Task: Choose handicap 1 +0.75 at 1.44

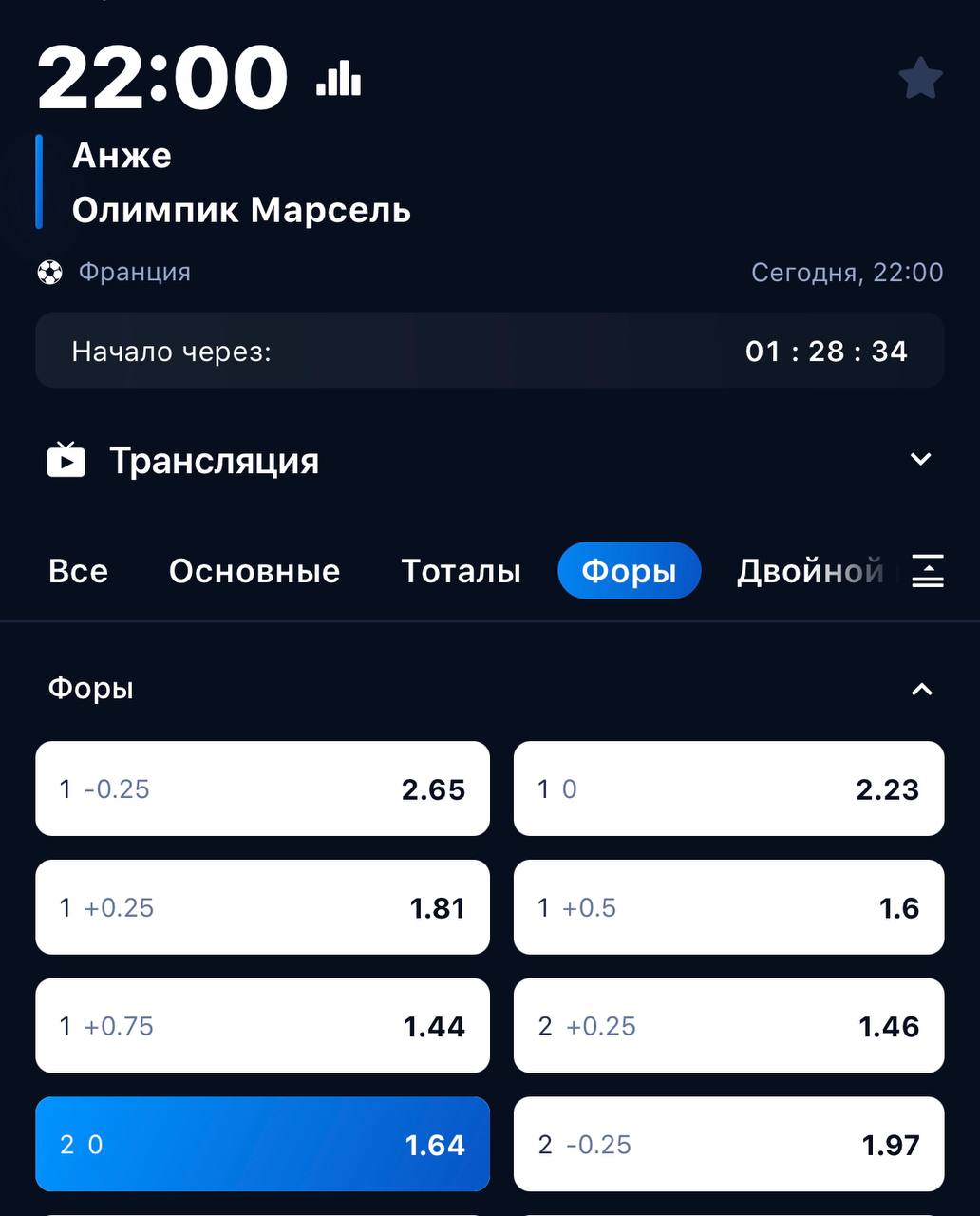Action: tap(262, 1026)
